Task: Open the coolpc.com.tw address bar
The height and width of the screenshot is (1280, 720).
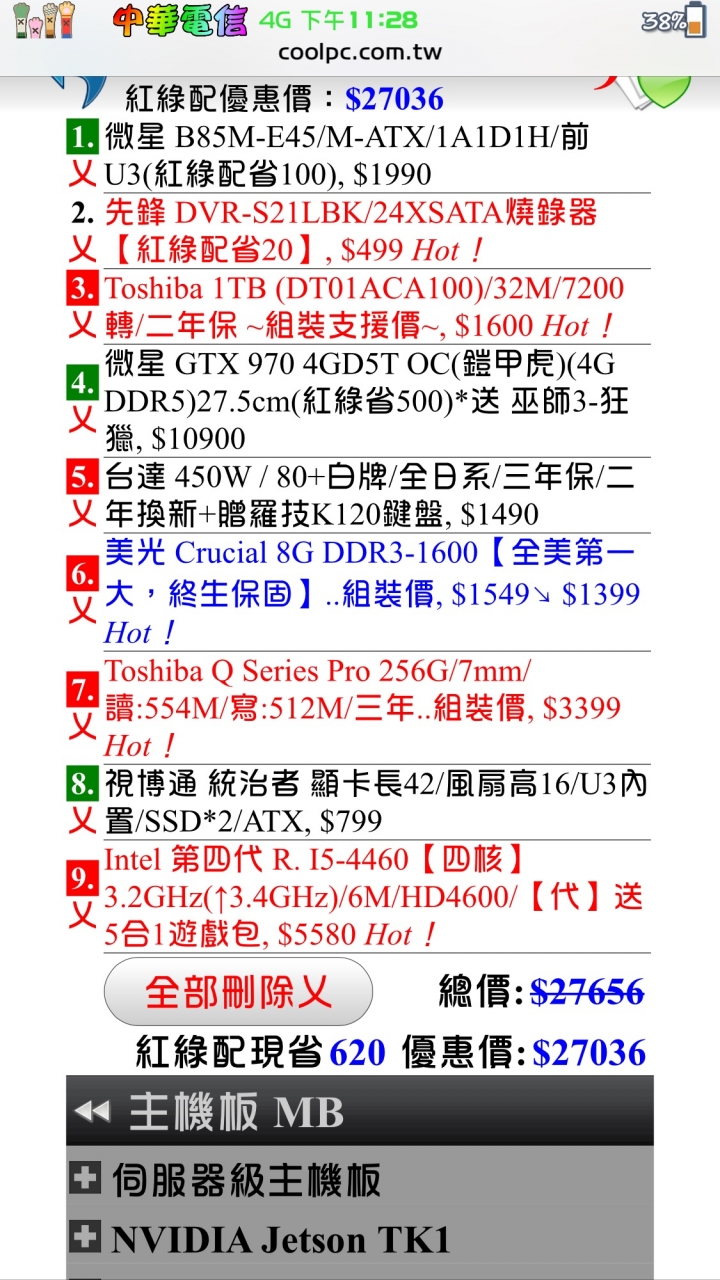Action: pos(360,52)
